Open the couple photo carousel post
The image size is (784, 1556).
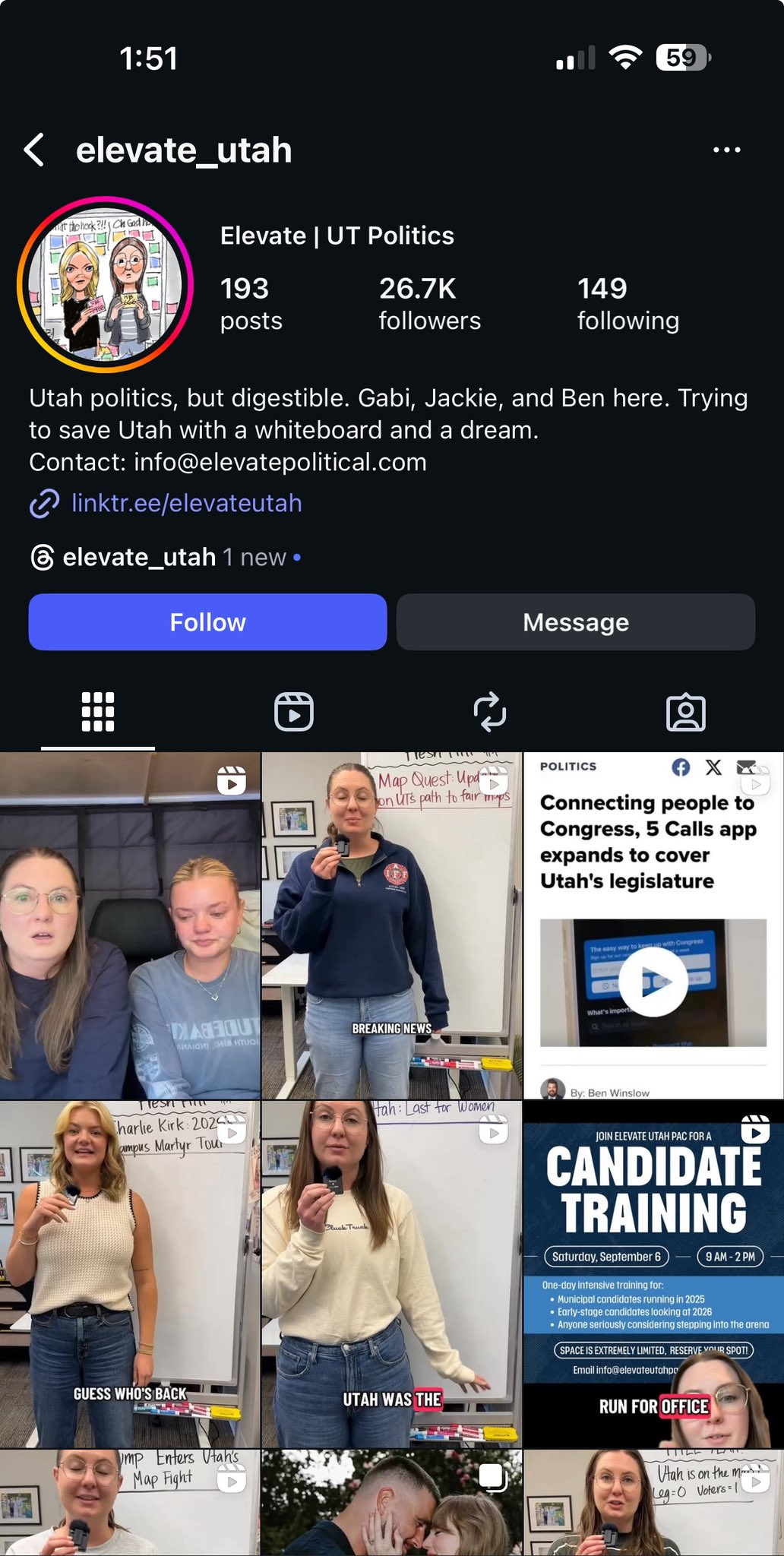(392, 1503)
